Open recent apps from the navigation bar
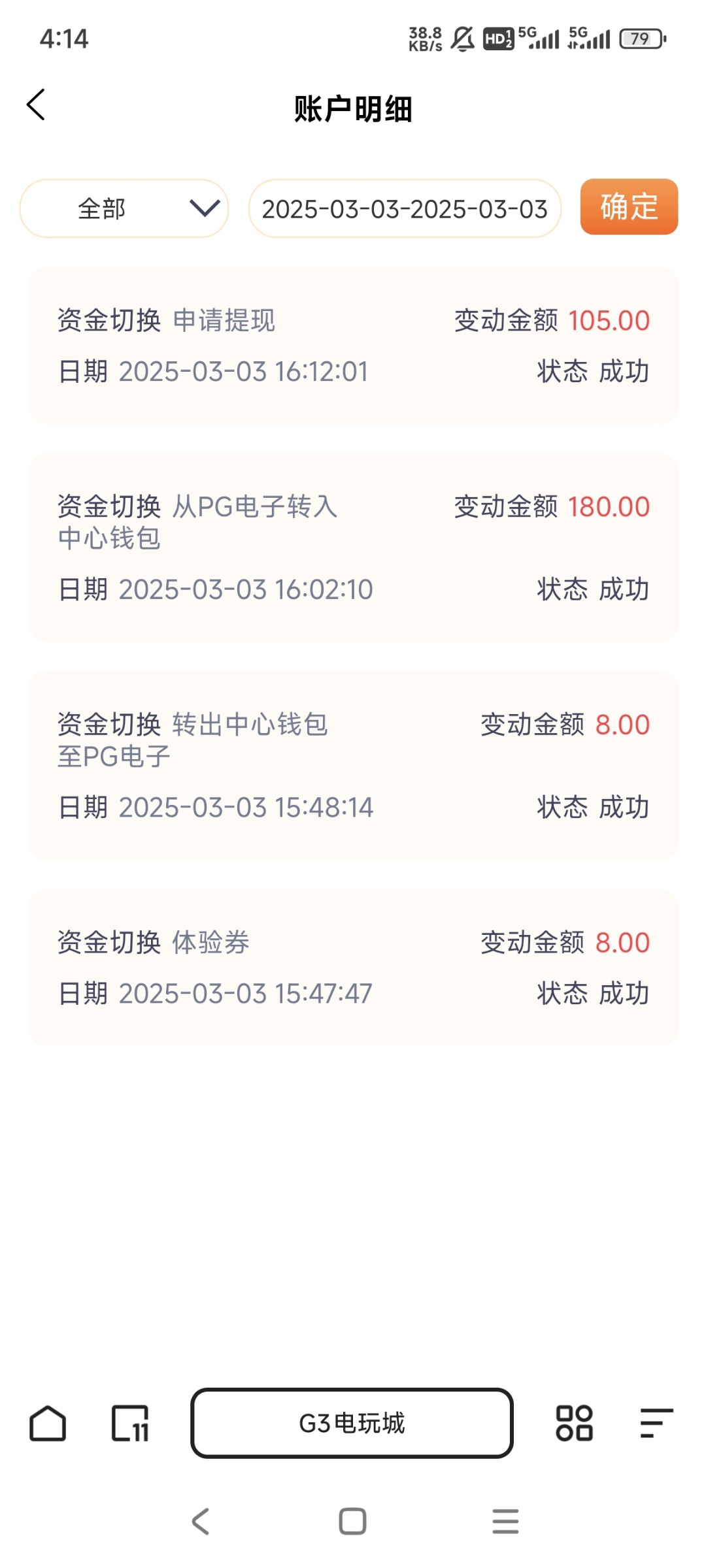The width and height of the screenshot is (706, 1568). click(x=505, y=1522)
